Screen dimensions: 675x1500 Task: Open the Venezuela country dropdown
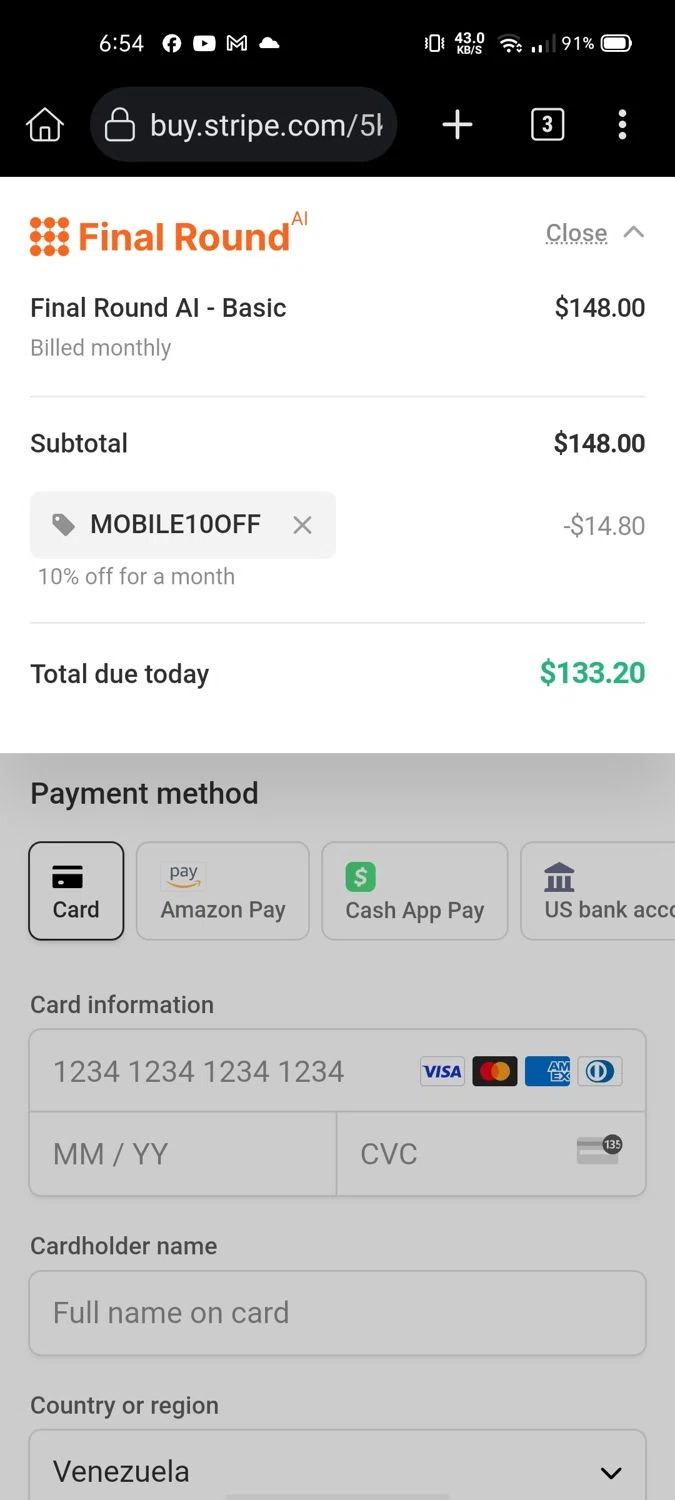337,1471
